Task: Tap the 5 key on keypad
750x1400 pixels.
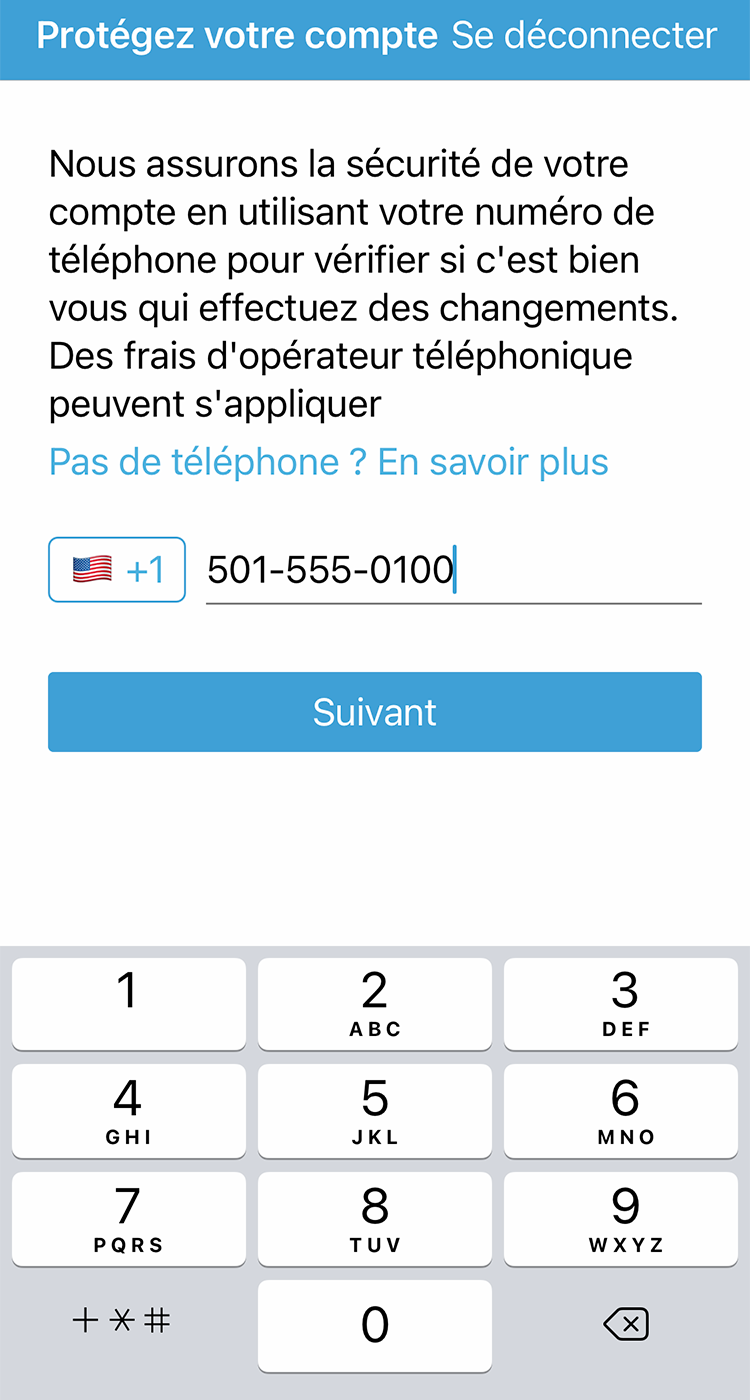Action: tap(375, 1110)
